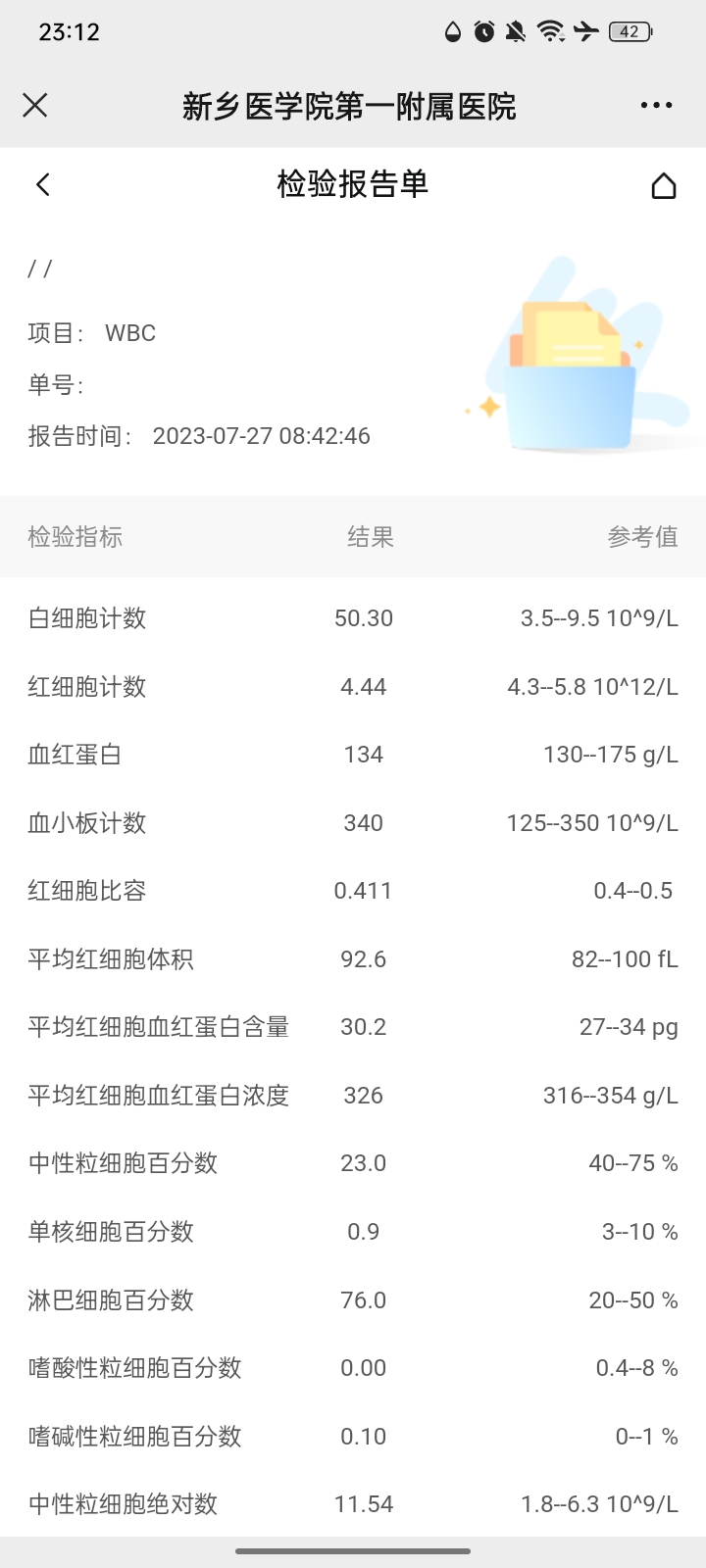This screenshot has height=1568, width=706.
Task: Open the three-dot overflow menu
Action: [656, 106]
